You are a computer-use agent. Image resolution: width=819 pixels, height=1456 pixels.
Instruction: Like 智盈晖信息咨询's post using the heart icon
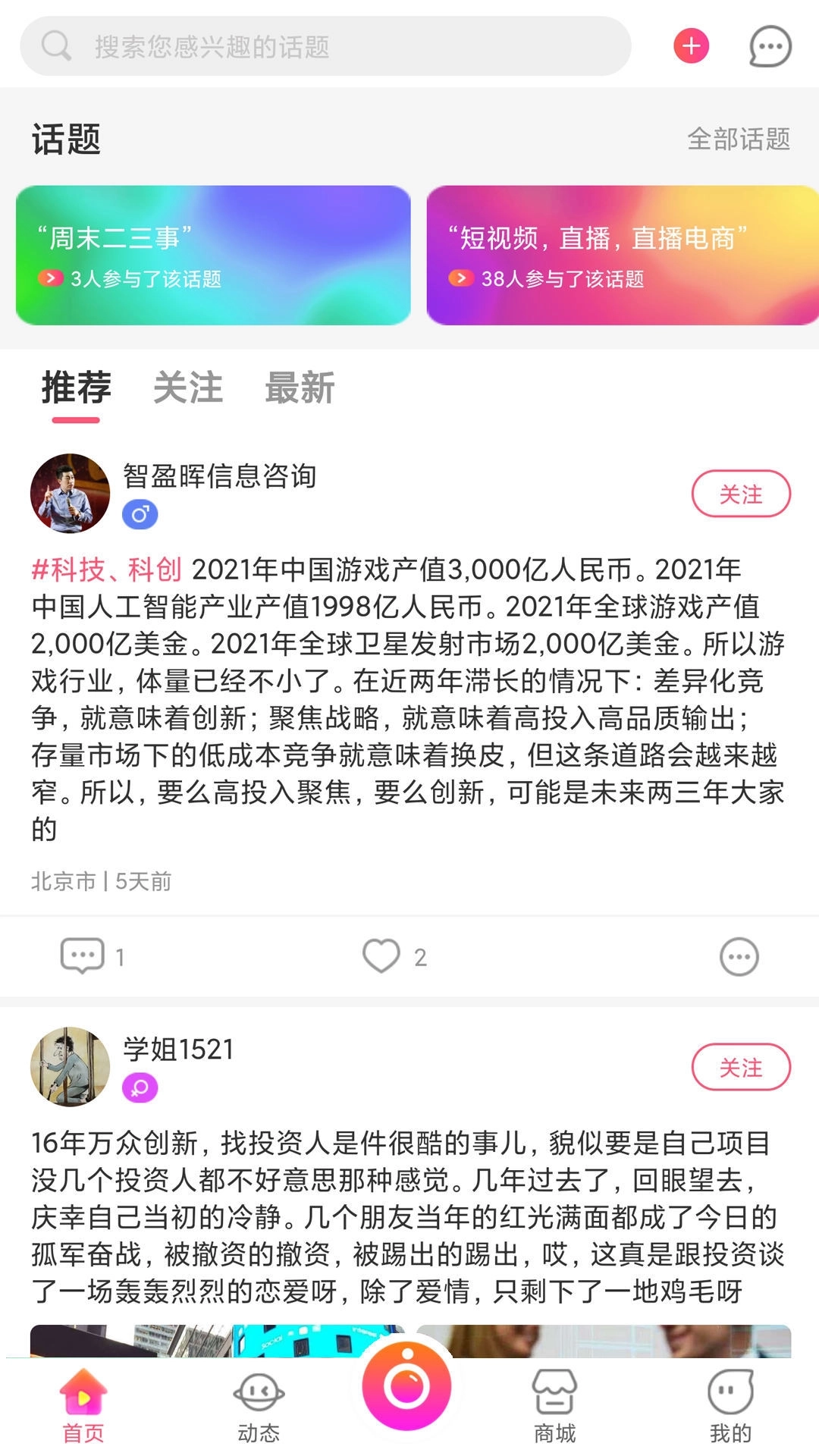(x=383, y=954)
